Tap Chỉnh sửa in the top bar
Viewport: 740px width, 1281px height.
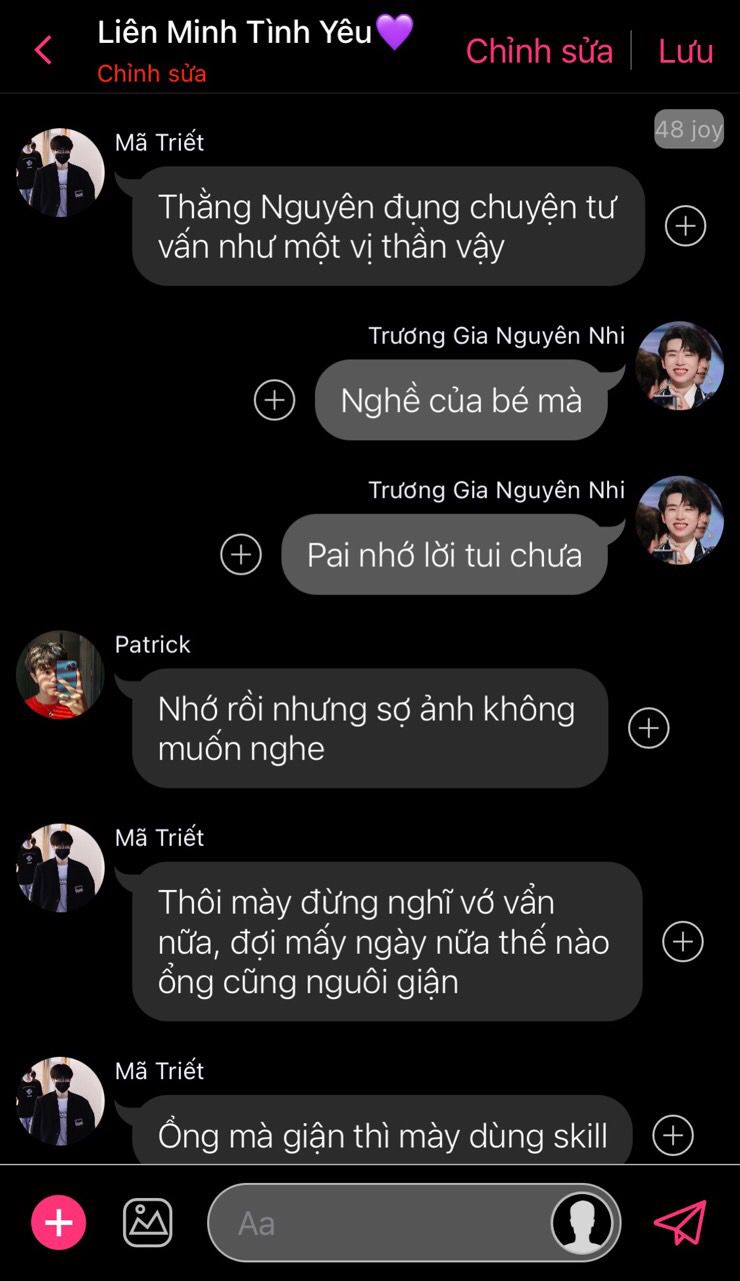[539, 51]
